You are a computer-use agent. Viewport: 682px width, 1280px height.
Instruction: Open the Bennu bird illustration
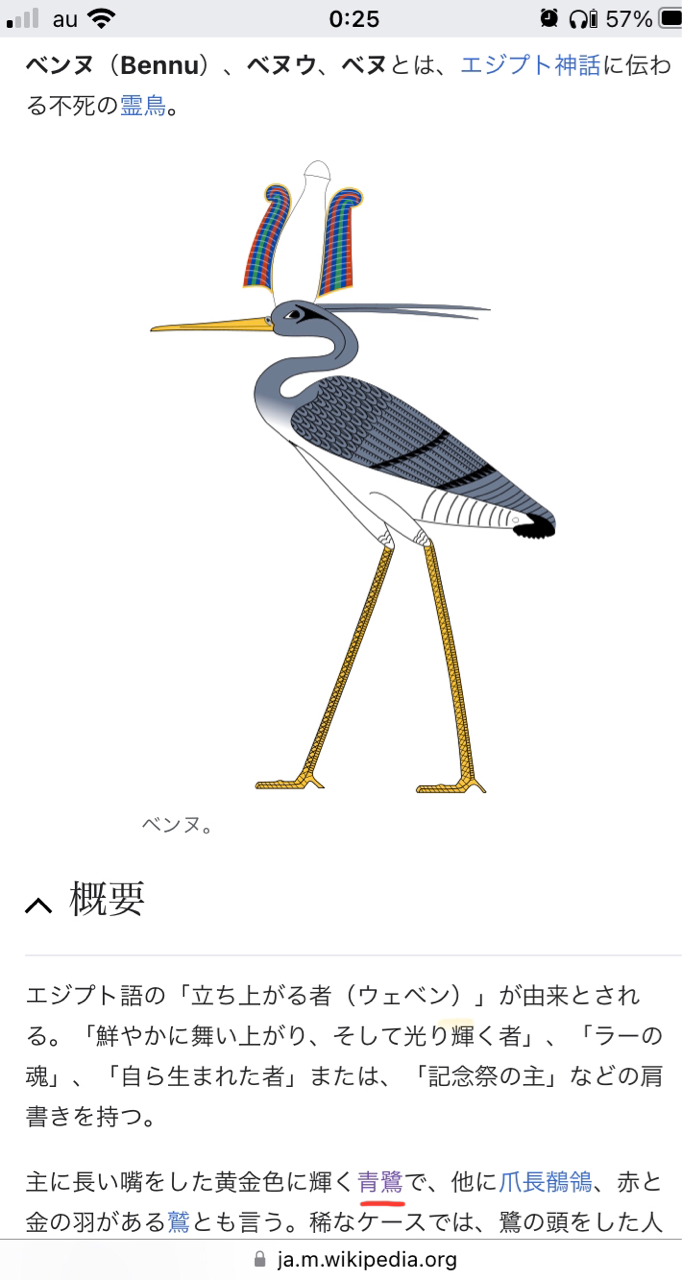pos(352,475)
